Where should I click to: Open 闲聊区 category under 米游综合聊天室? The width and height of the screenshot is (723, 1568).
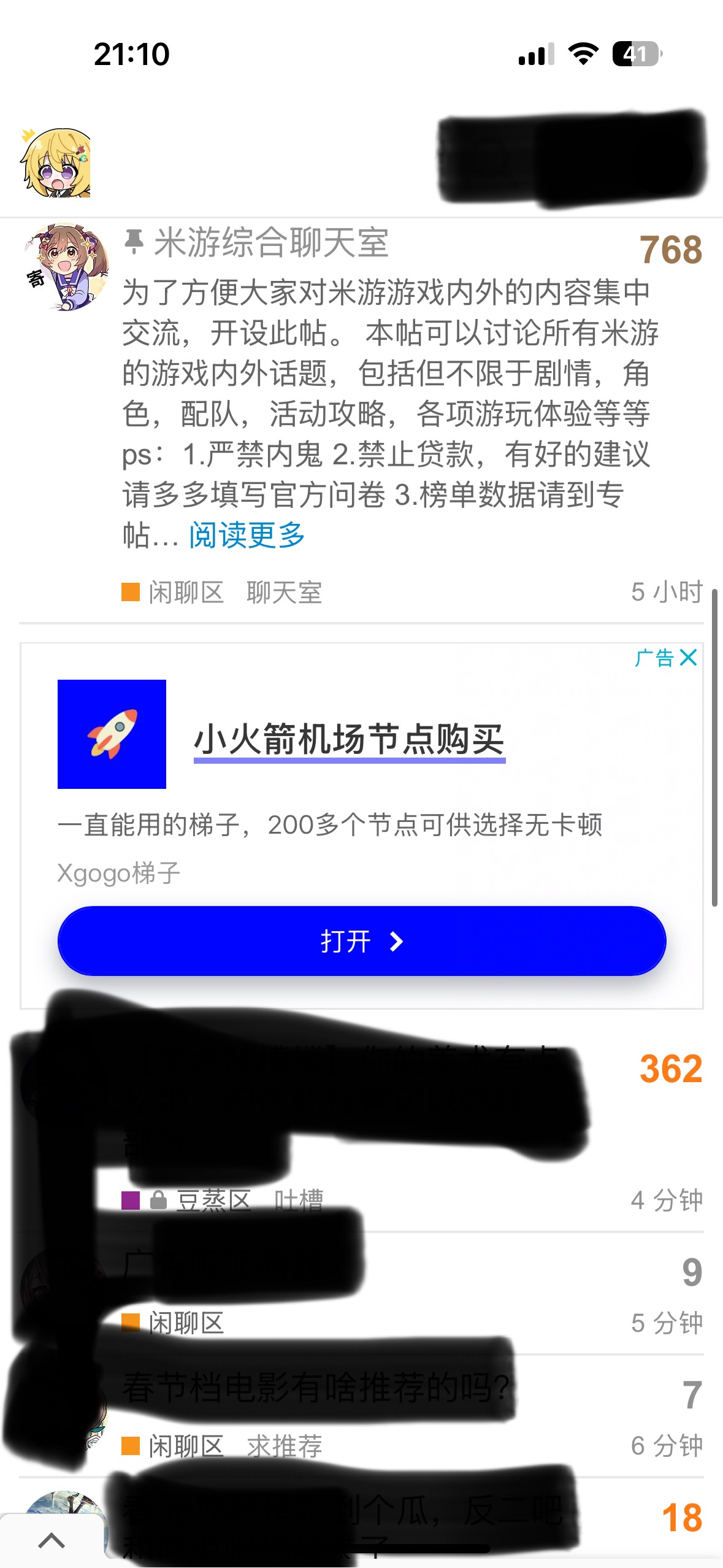(185, 593)
